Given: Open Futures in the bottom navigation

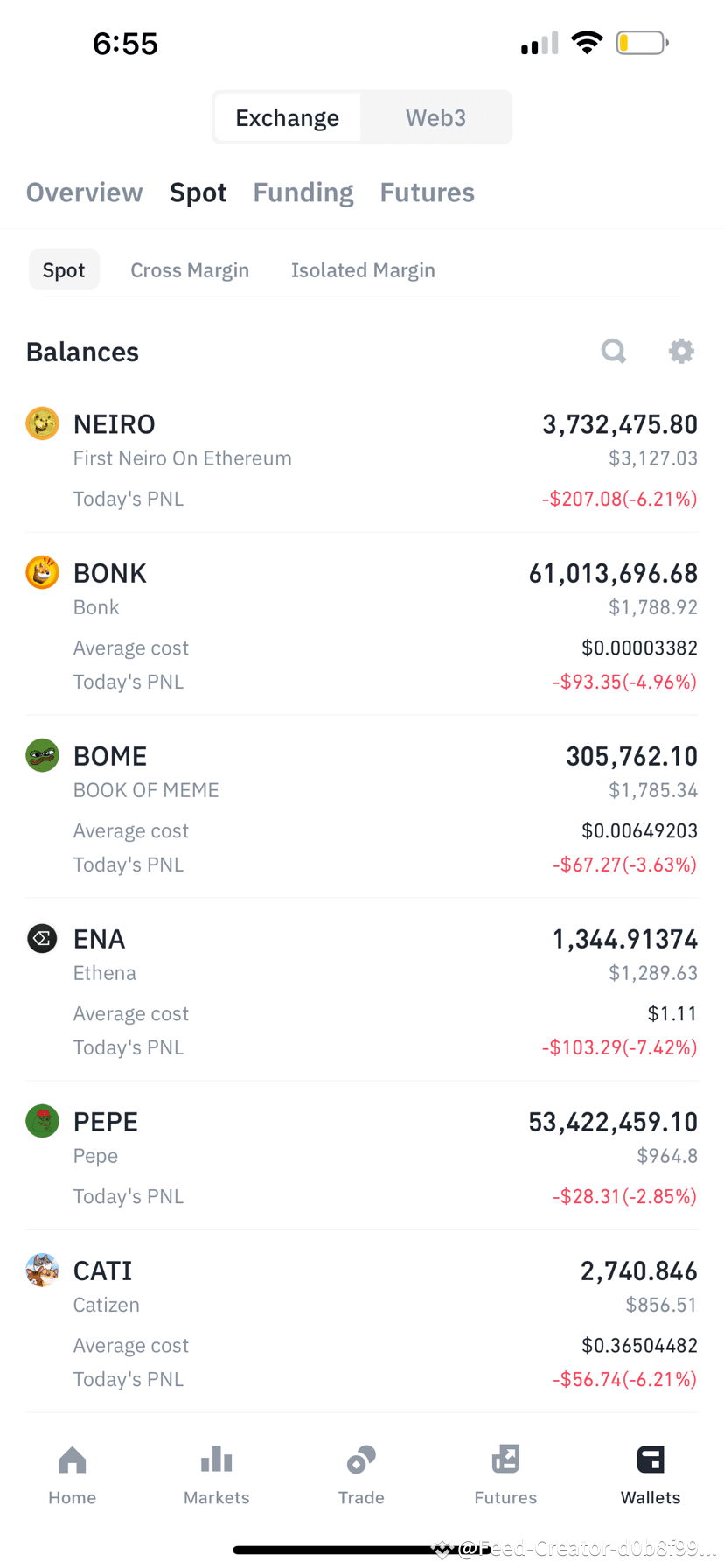Looking at the screenshot, I should click(x=505, y=1475).
